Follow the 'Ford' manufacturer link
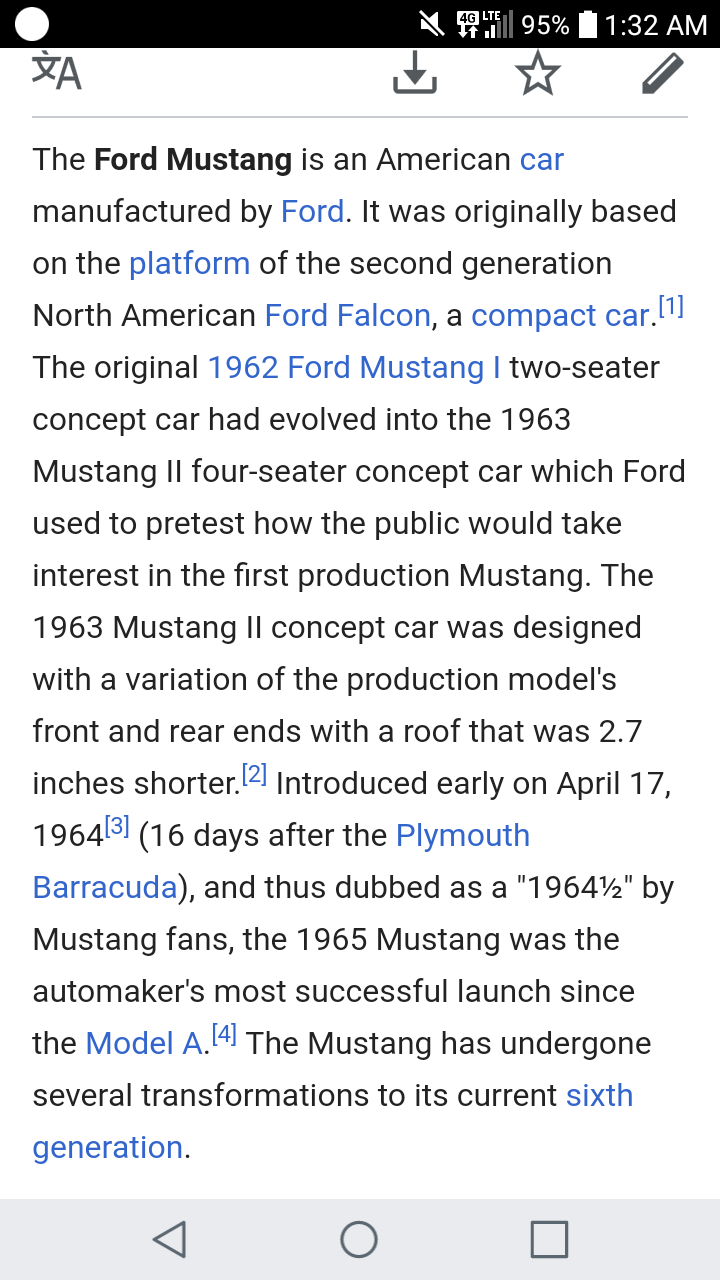 click(312, 212)
